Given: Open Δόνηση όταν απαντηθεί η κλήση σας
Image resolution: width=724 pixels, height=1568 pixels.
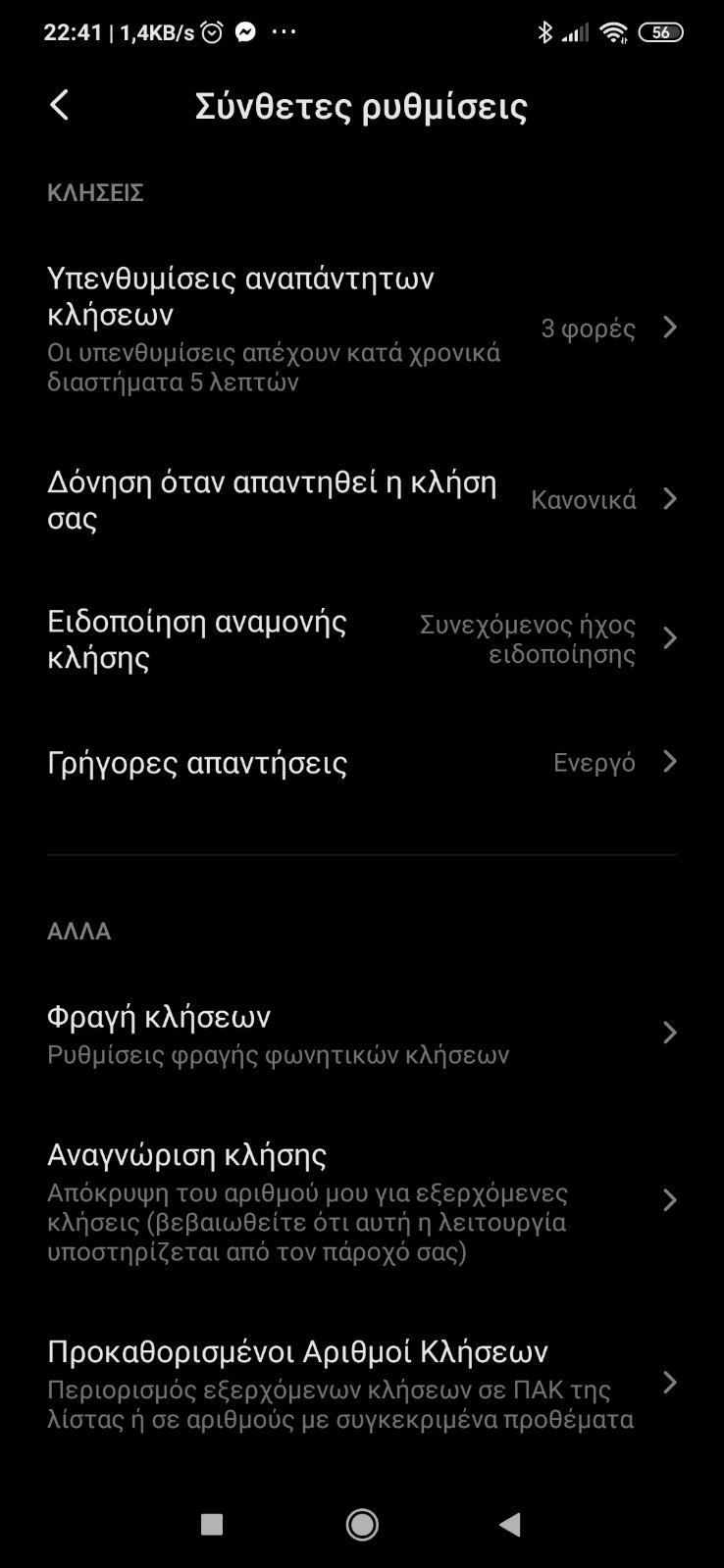Looking at the screenshot, I should pos(361,499).
